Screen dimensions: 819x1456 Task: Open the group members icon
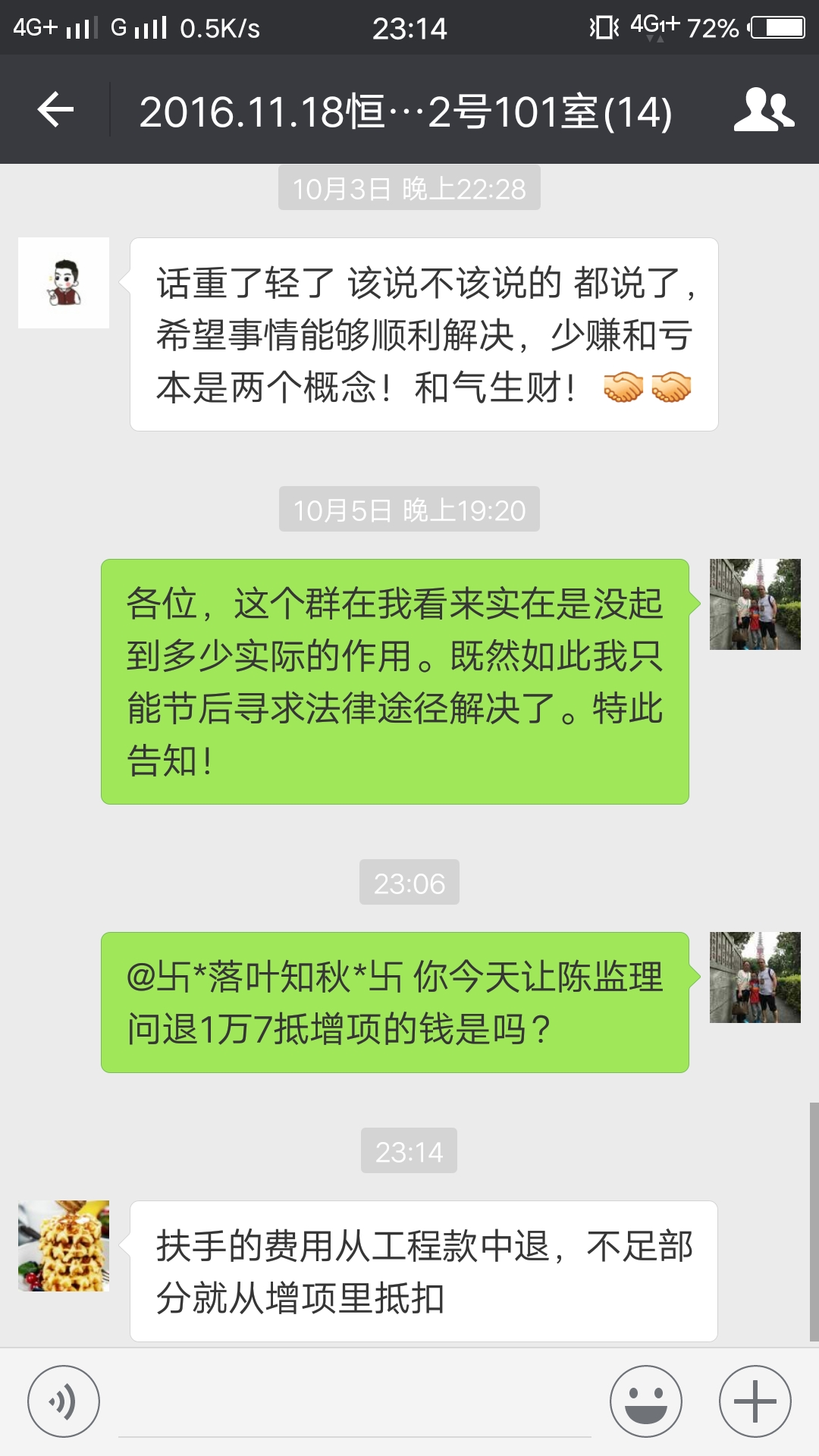click(x=763, y=111)
